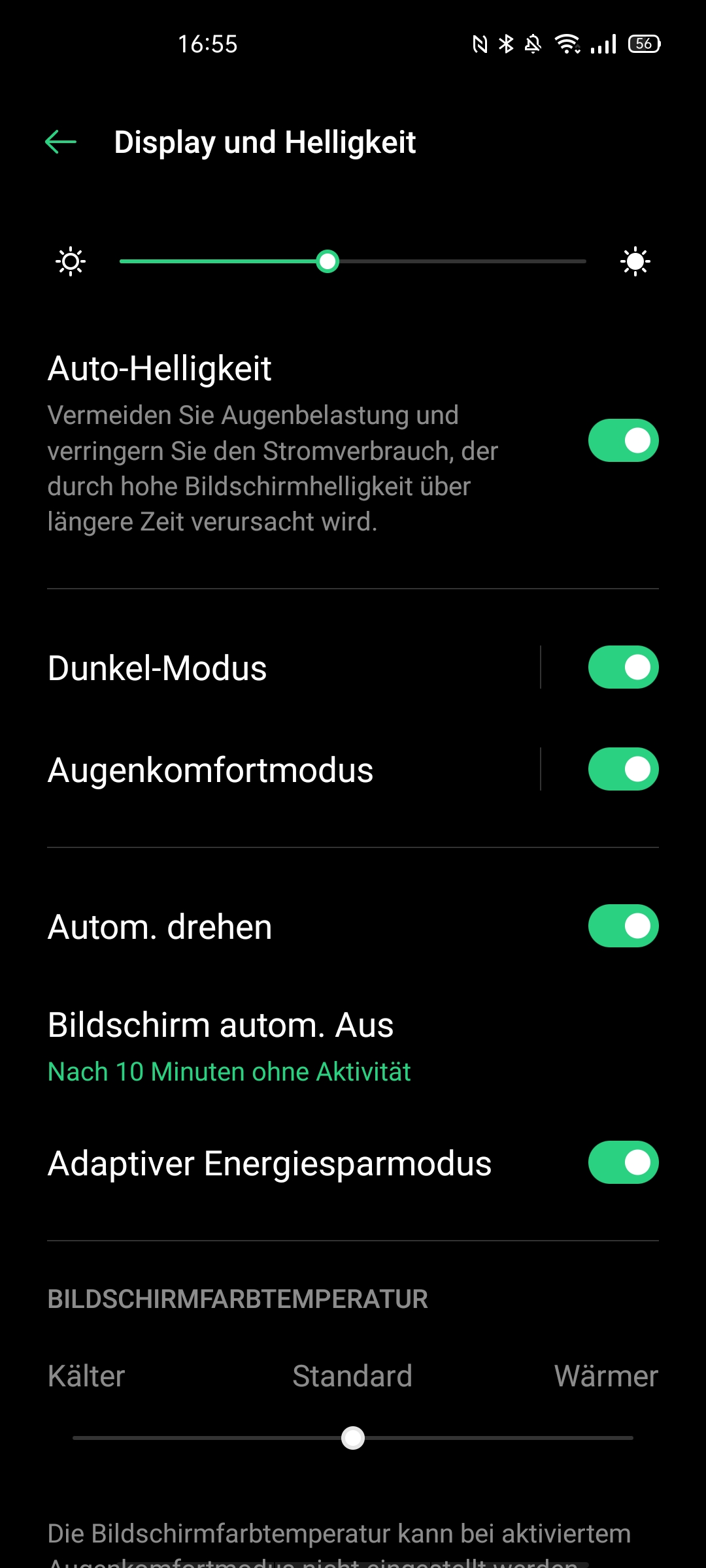Viewport: 706px width, 1568px height.
Task: Disable Autom. drehen
Action: pos(623,926)
